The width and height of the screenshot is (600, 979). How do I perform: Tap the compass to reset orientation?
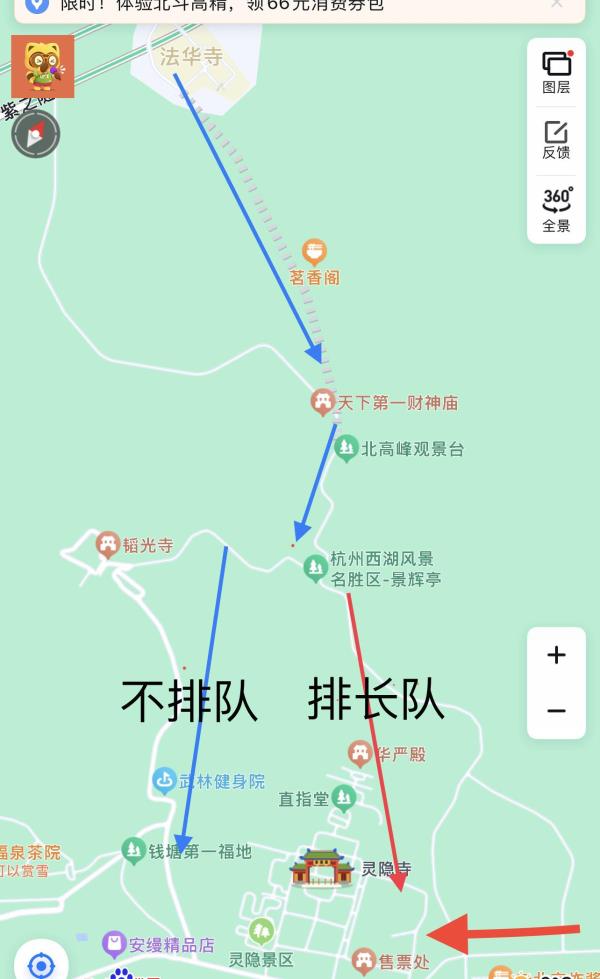(x=36, y=134)
